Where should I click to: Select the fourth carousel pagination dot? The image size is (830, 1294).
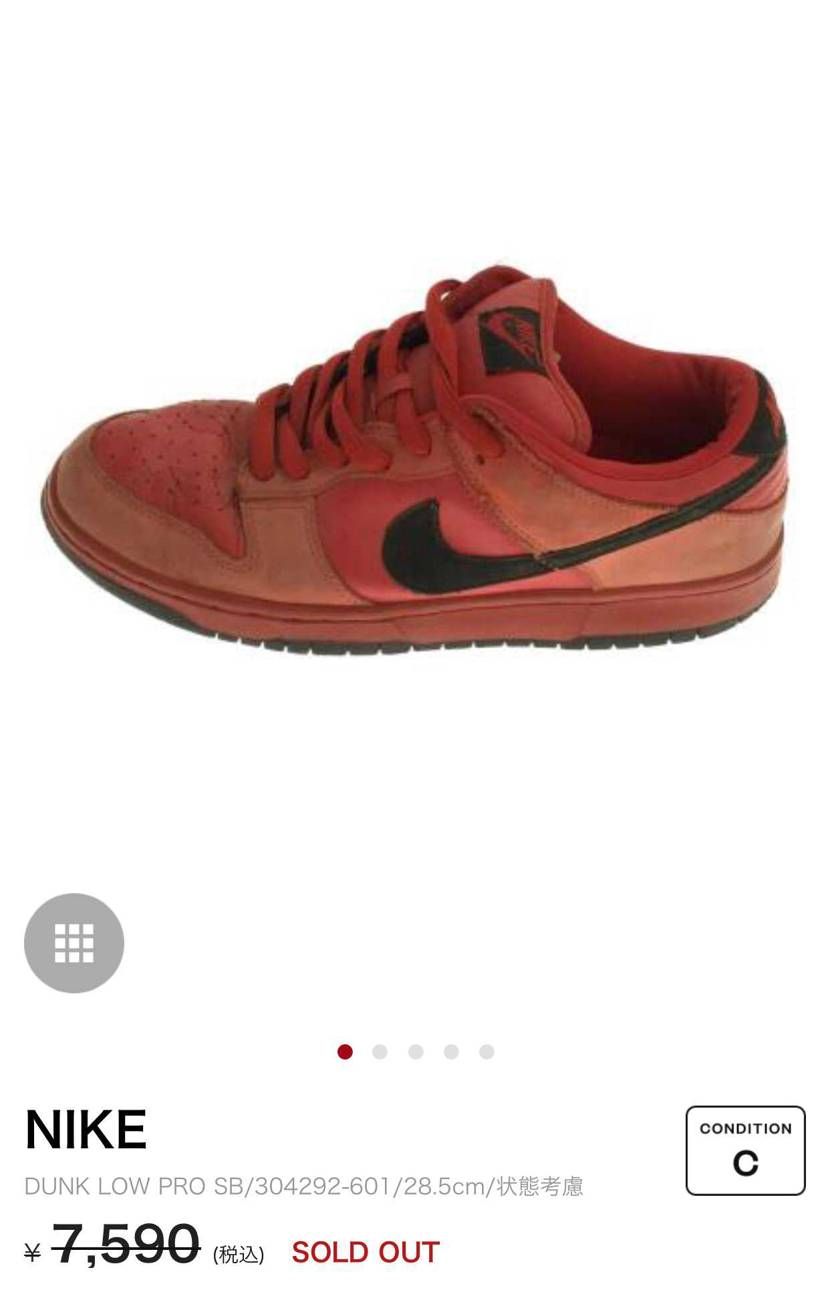coord(451,1052)
